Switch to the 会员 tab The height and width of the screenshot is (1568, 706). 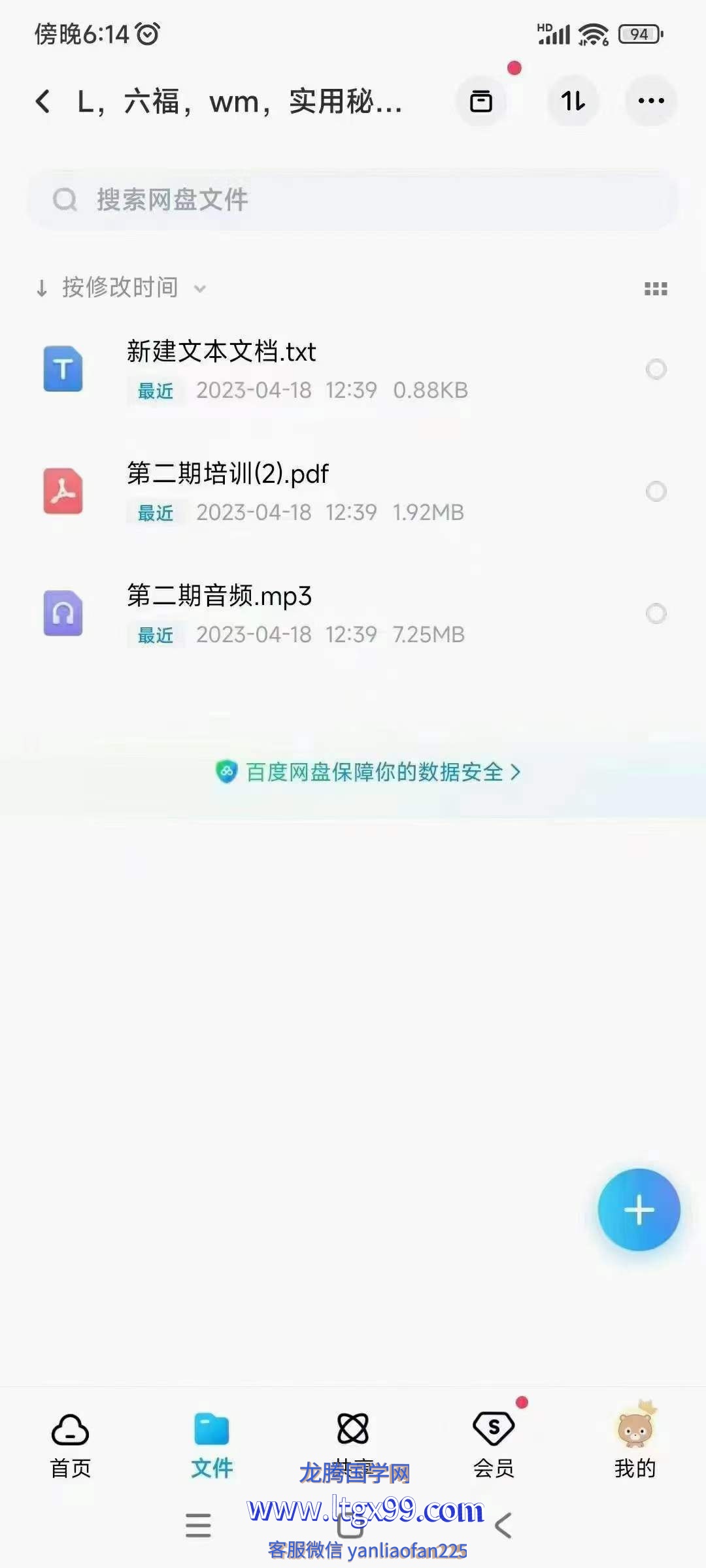tap(494, 1445)
